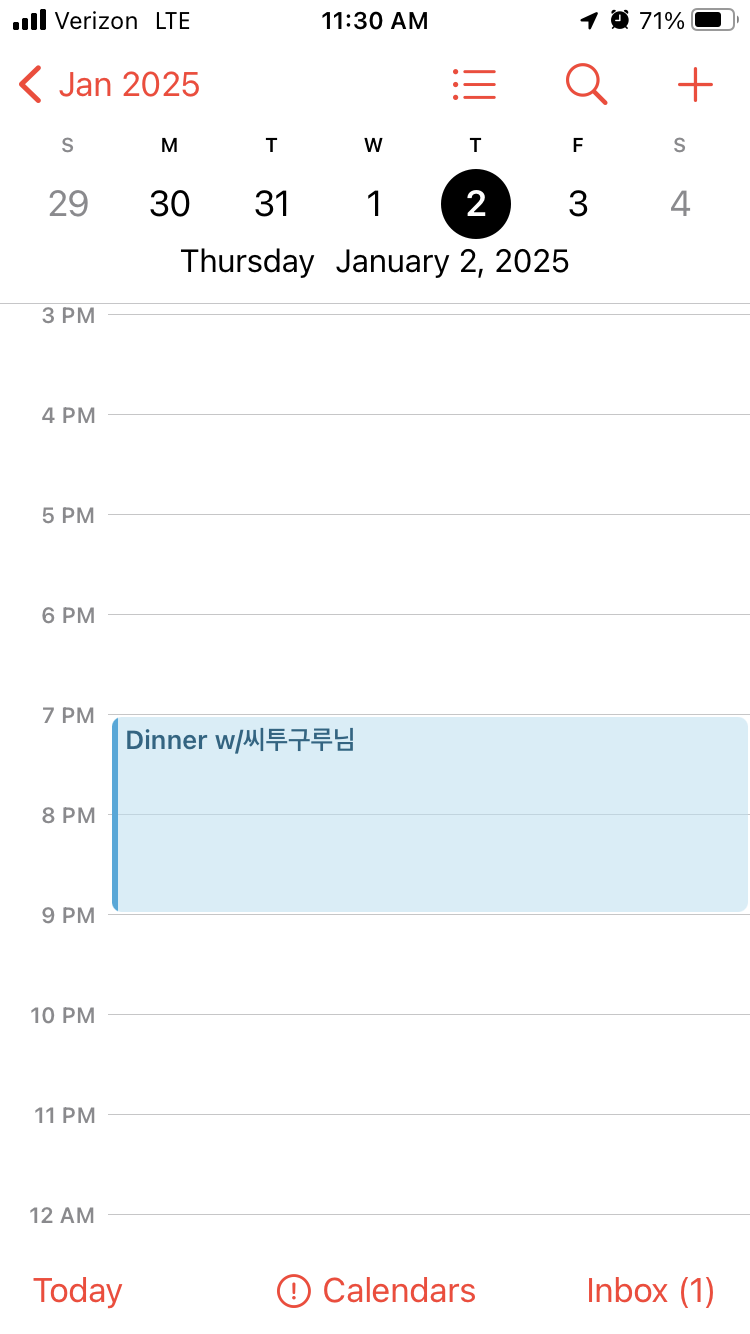Open the calendar search
Image resolution: width=750 pixels, height=1334 pixels.
coord(586,85)
